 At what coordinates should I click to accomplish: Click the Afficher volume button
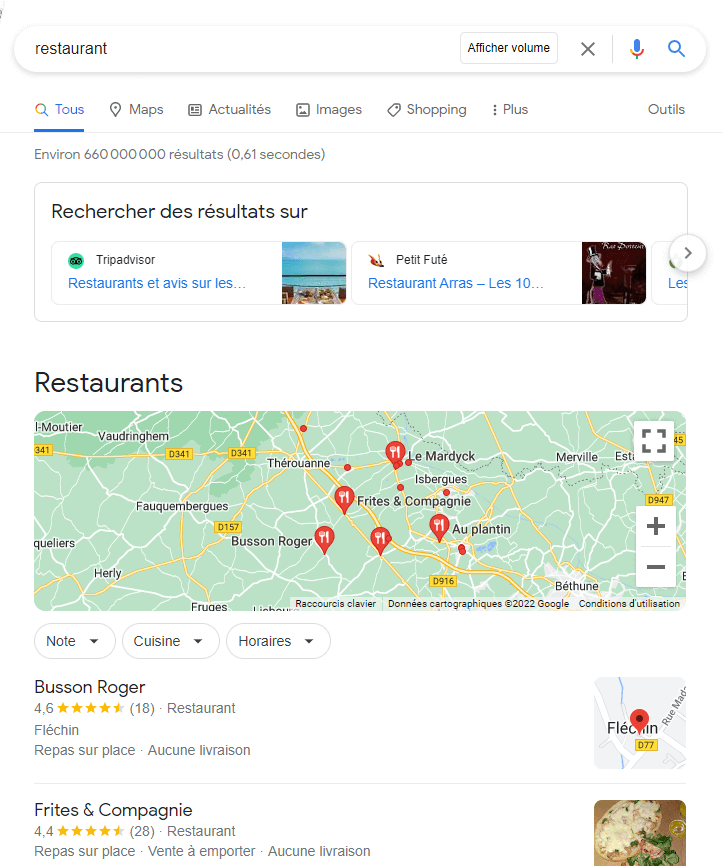[x=509, y=48]
